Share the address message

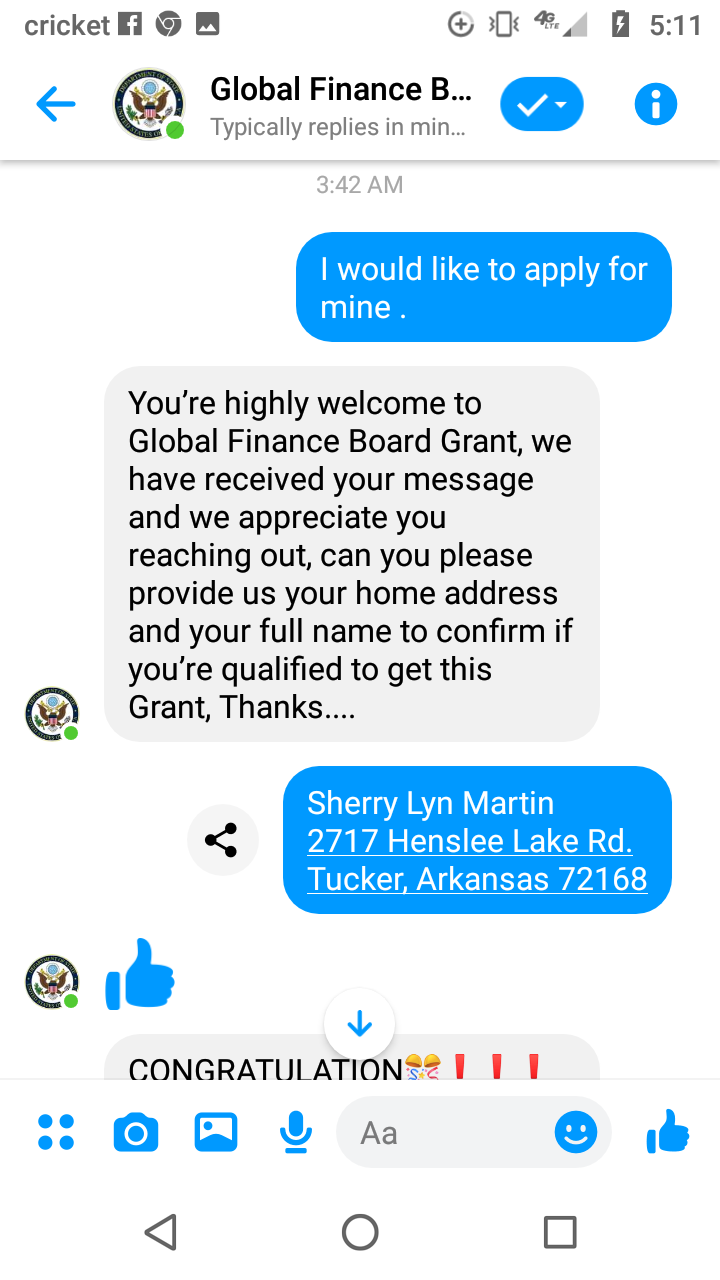[x=222, y=840]
